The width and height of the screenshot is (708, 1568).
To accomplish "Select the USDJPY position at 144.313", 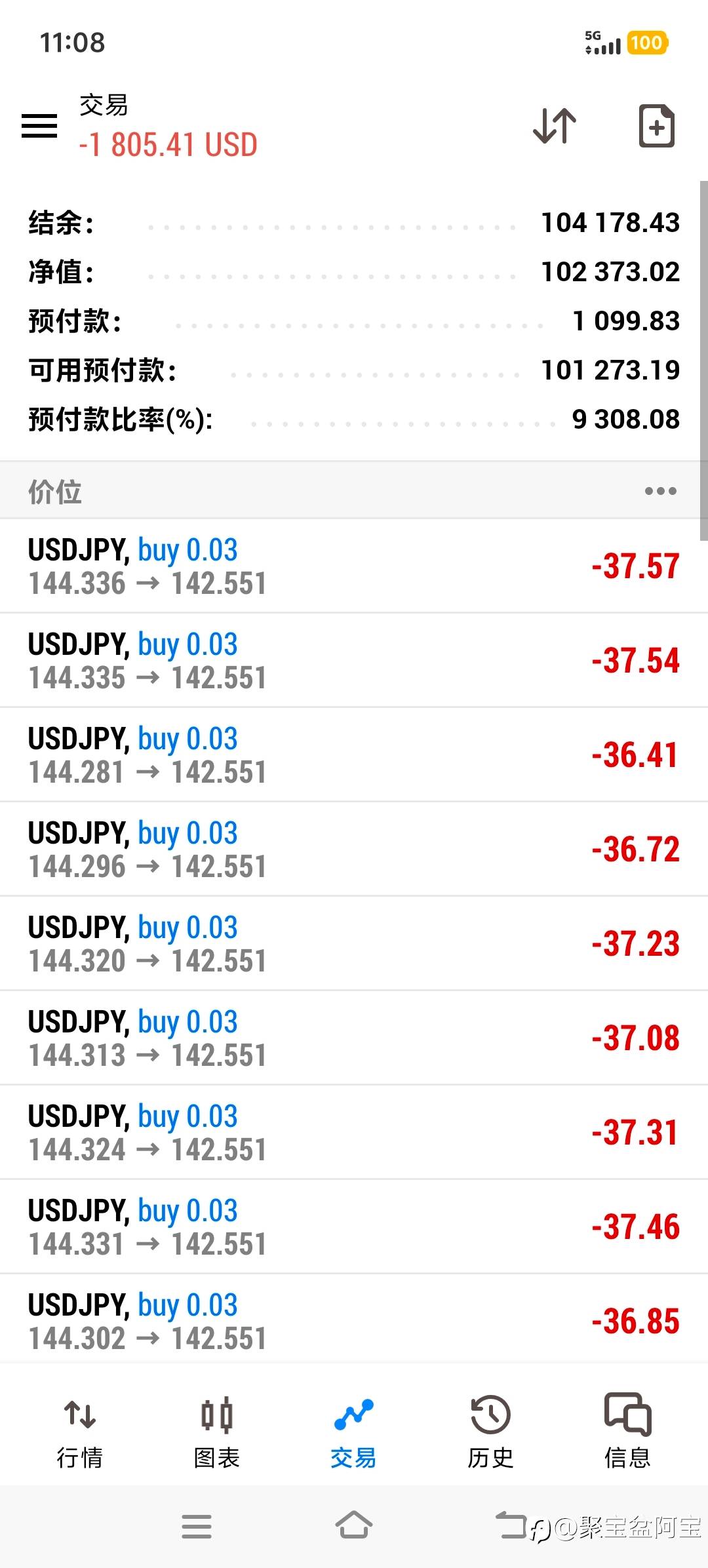I will coord(354,1038).
